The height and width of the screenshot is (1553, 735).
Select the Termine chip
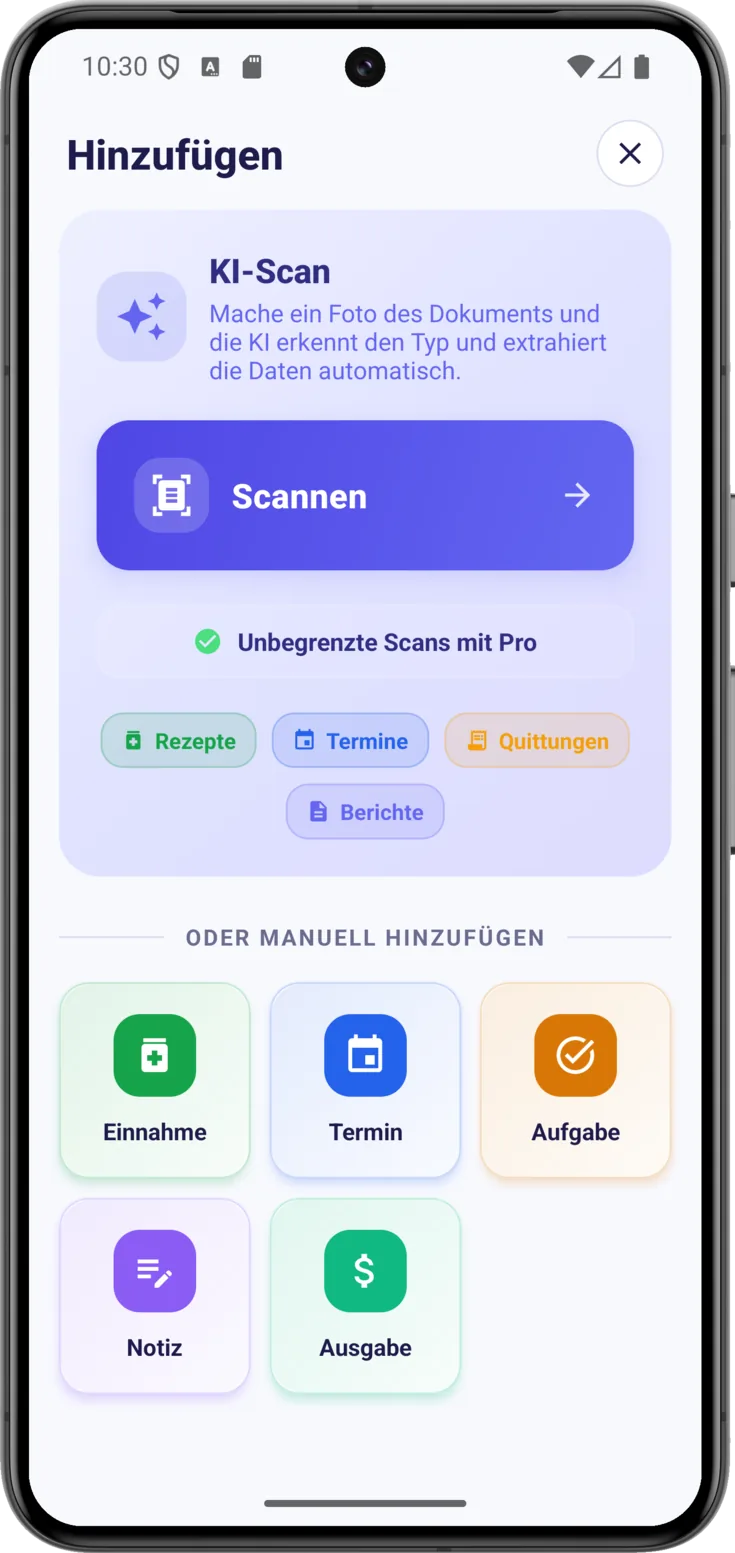[x=350, y=741]
